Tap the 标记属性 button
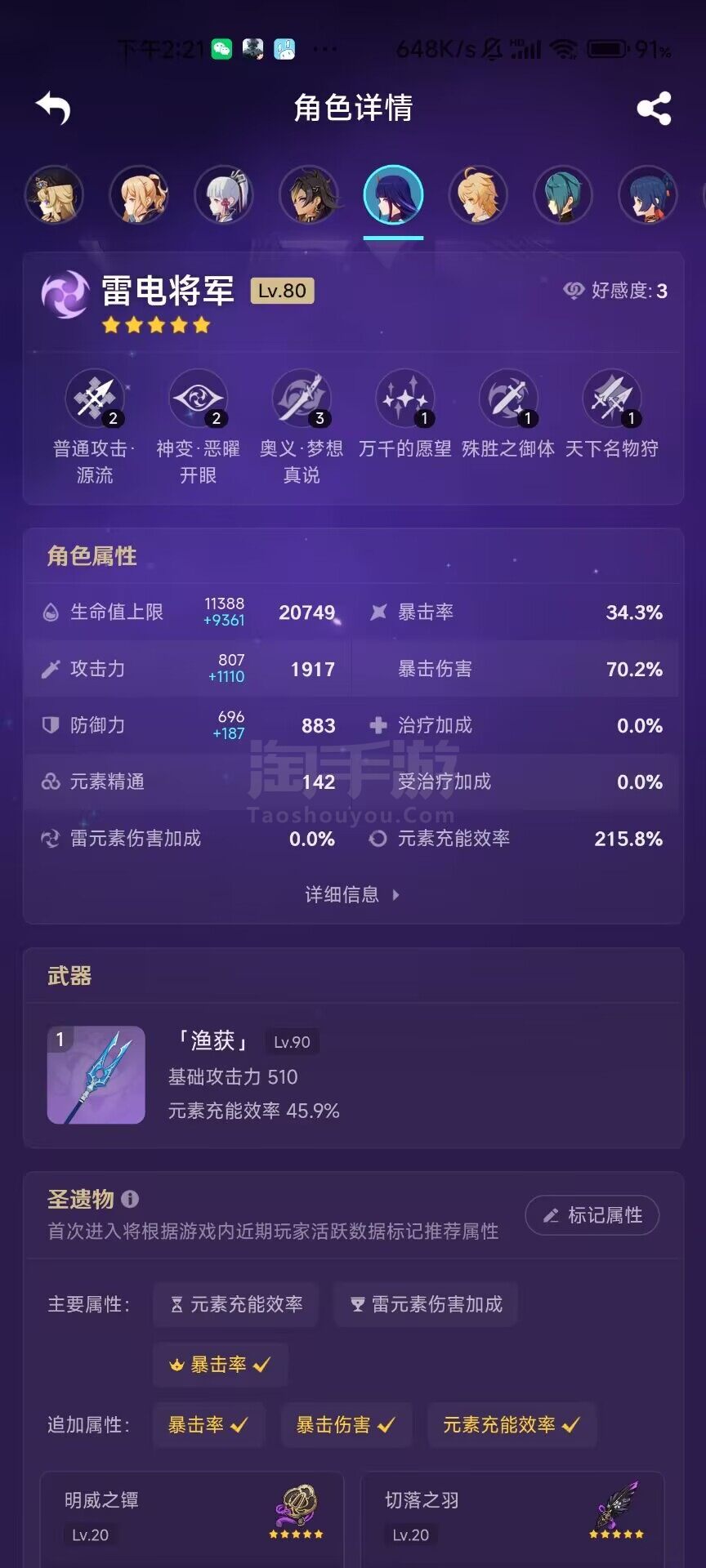This screenshot has width=706, height=1568. (x=592, y=1215)
